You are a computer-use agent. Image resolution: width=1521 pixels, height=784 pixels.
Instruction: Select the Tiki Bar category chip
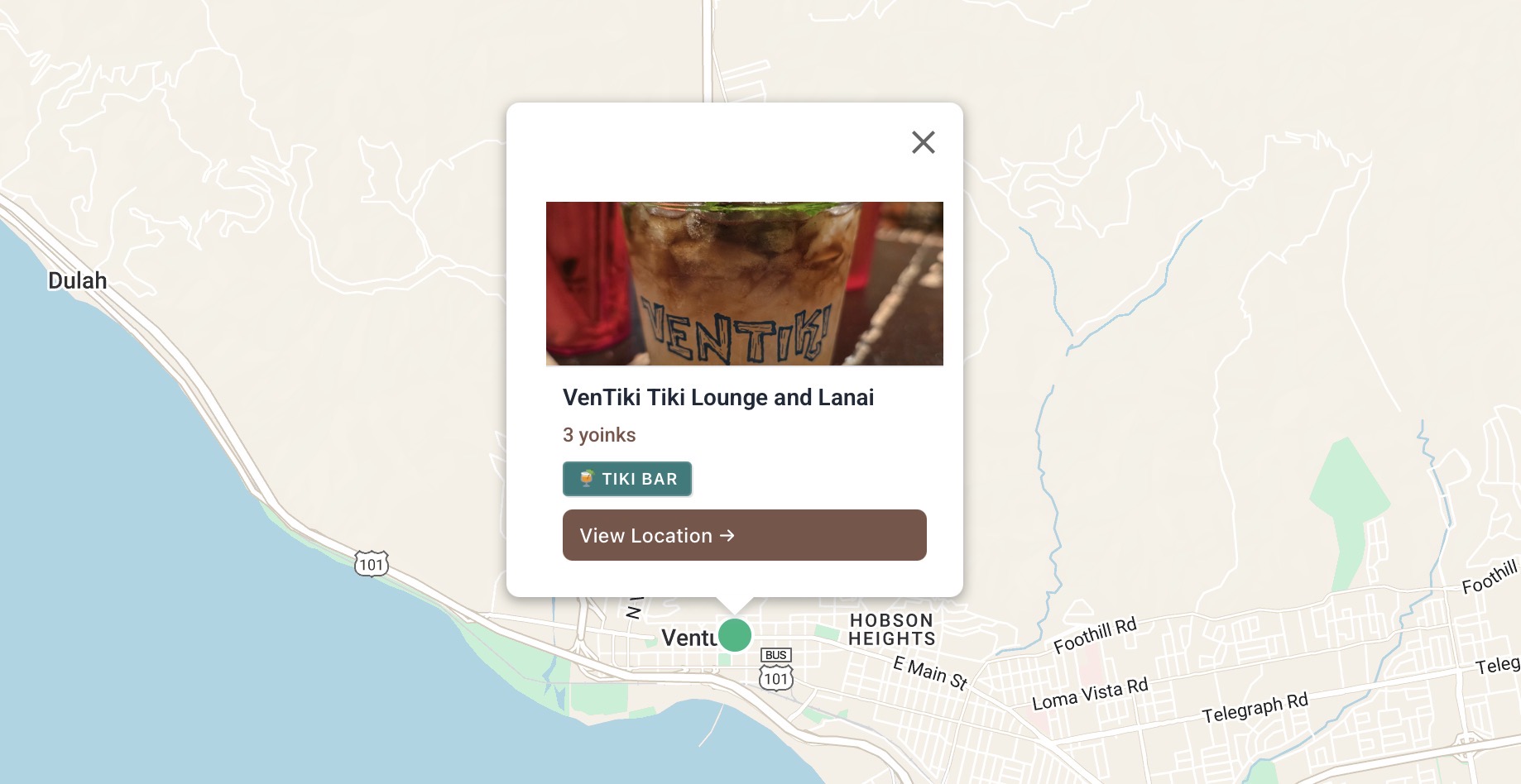627,479
